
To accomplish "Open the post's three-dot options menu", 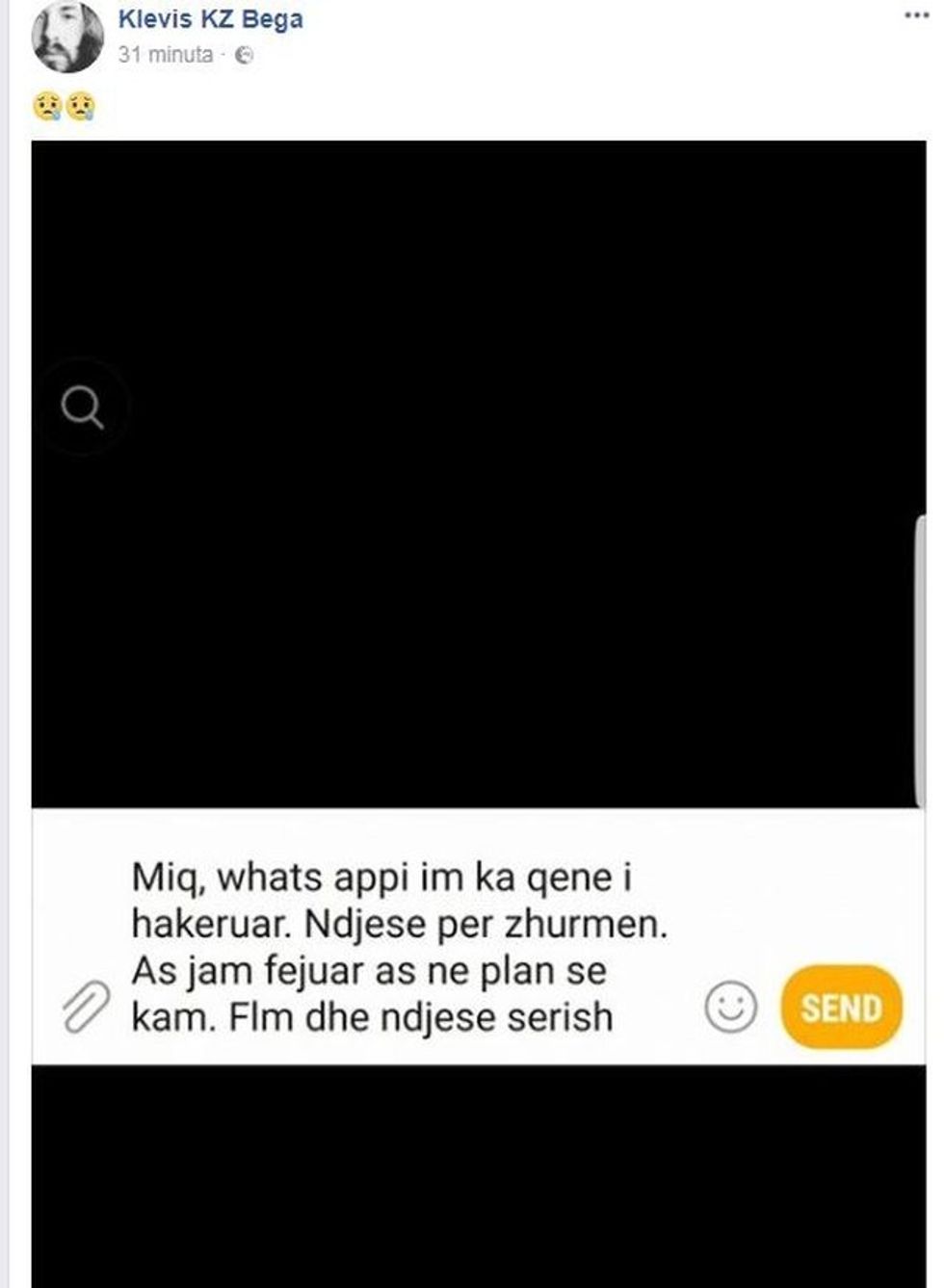I will [x=916, y=16].
